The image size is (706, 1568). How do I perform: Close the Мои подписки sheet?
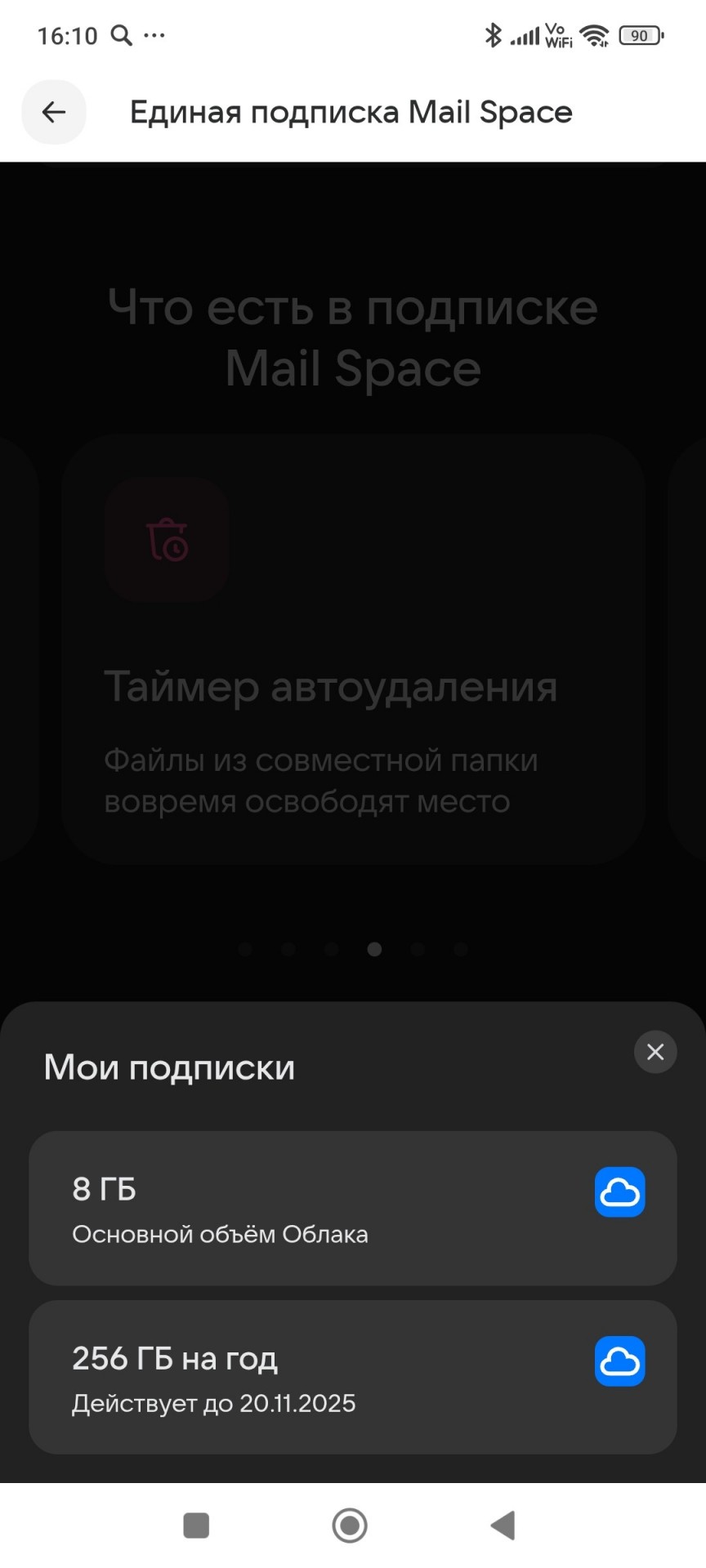[655, 1052]
